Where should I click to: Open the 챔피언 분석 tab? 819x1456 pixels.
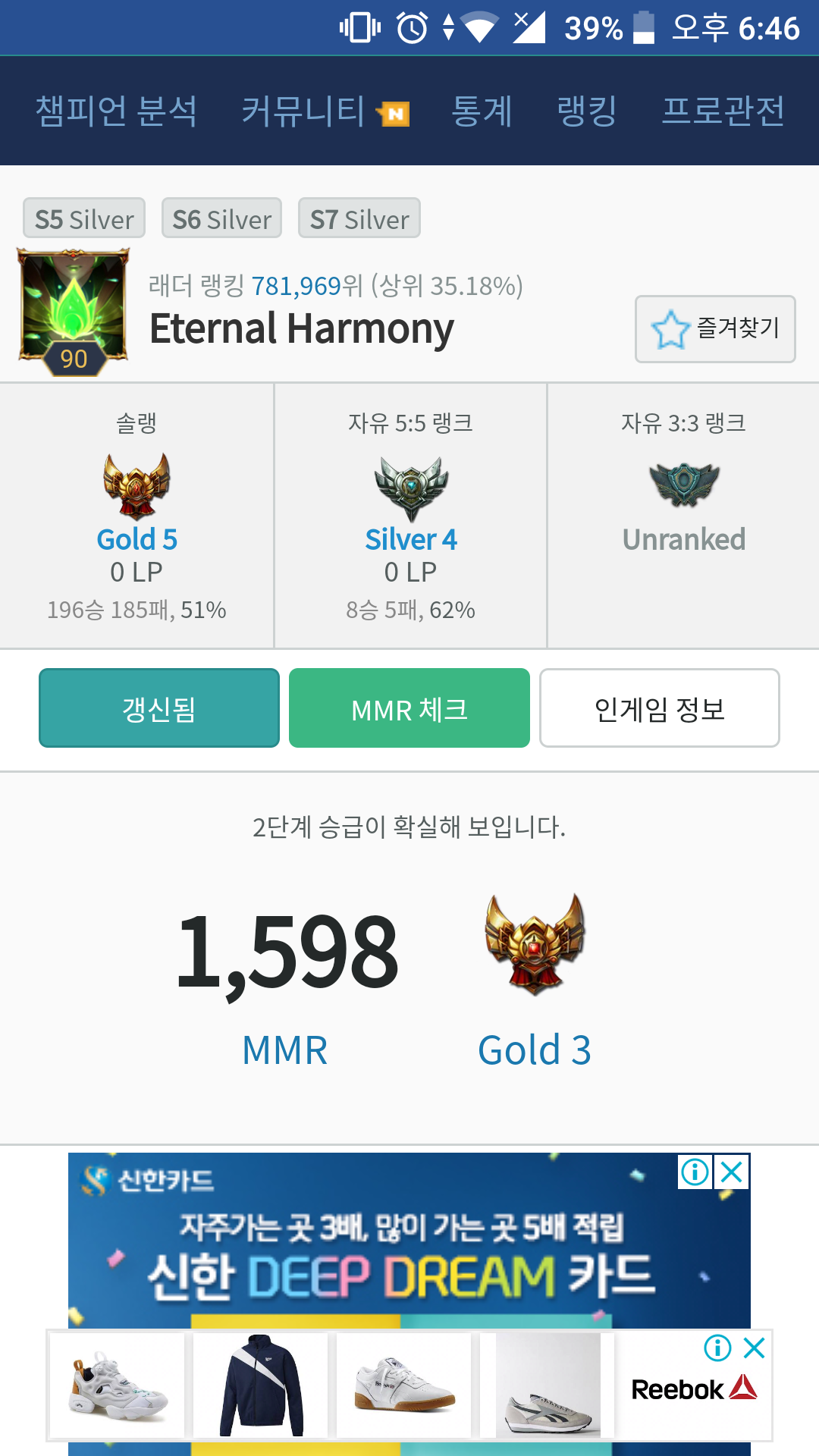tap(116, 111)
